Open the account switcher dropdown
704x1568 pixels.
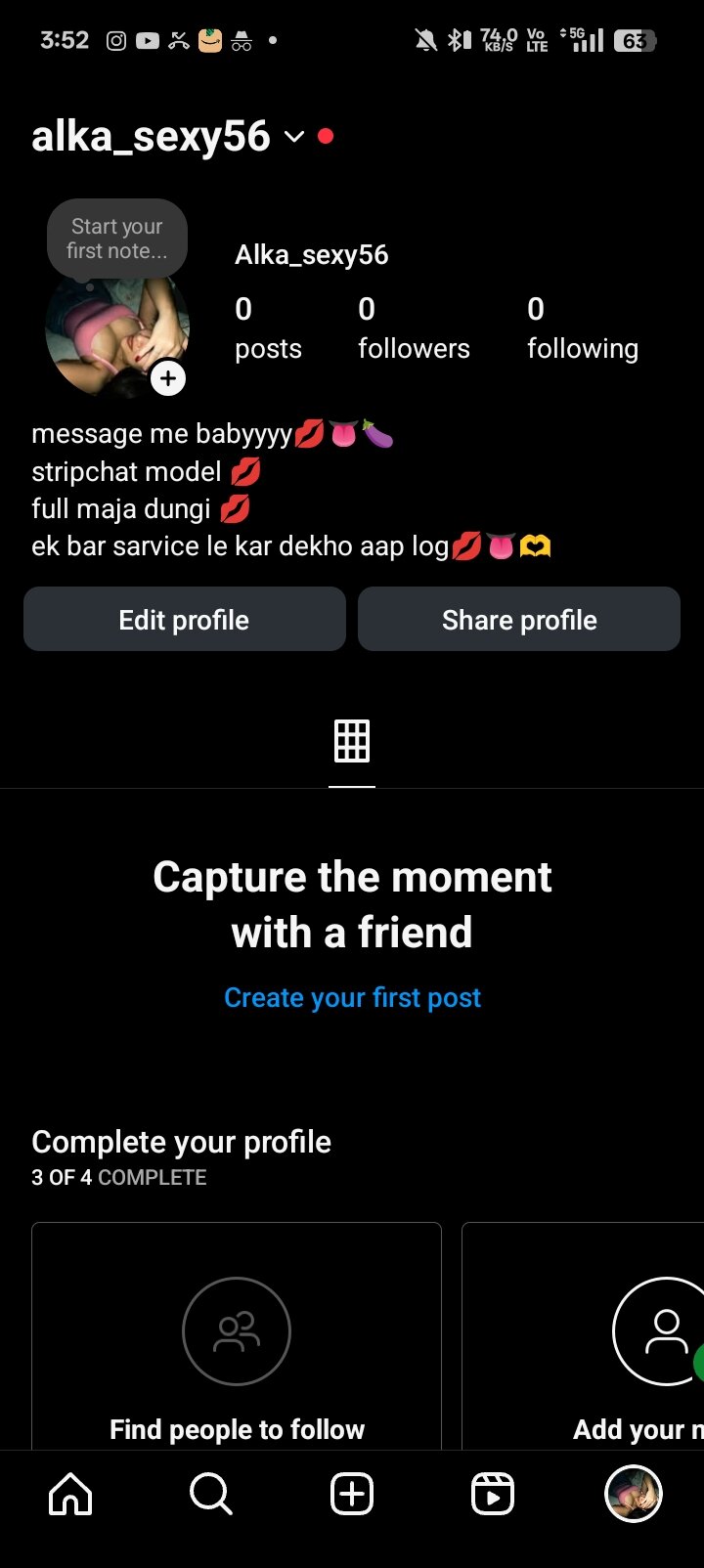pos(293,137)
